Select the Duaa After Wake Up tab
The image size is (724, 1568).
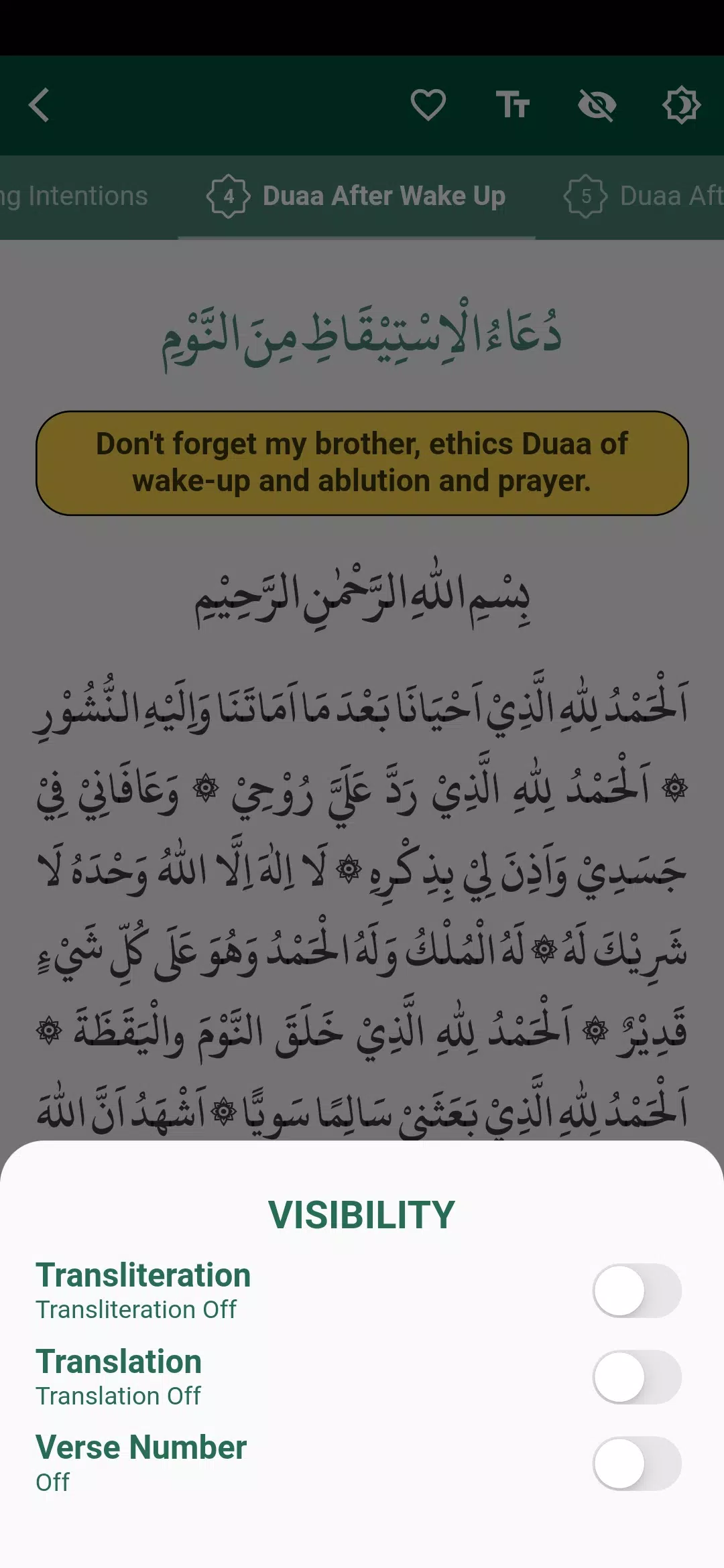click(x=356, y=197)
